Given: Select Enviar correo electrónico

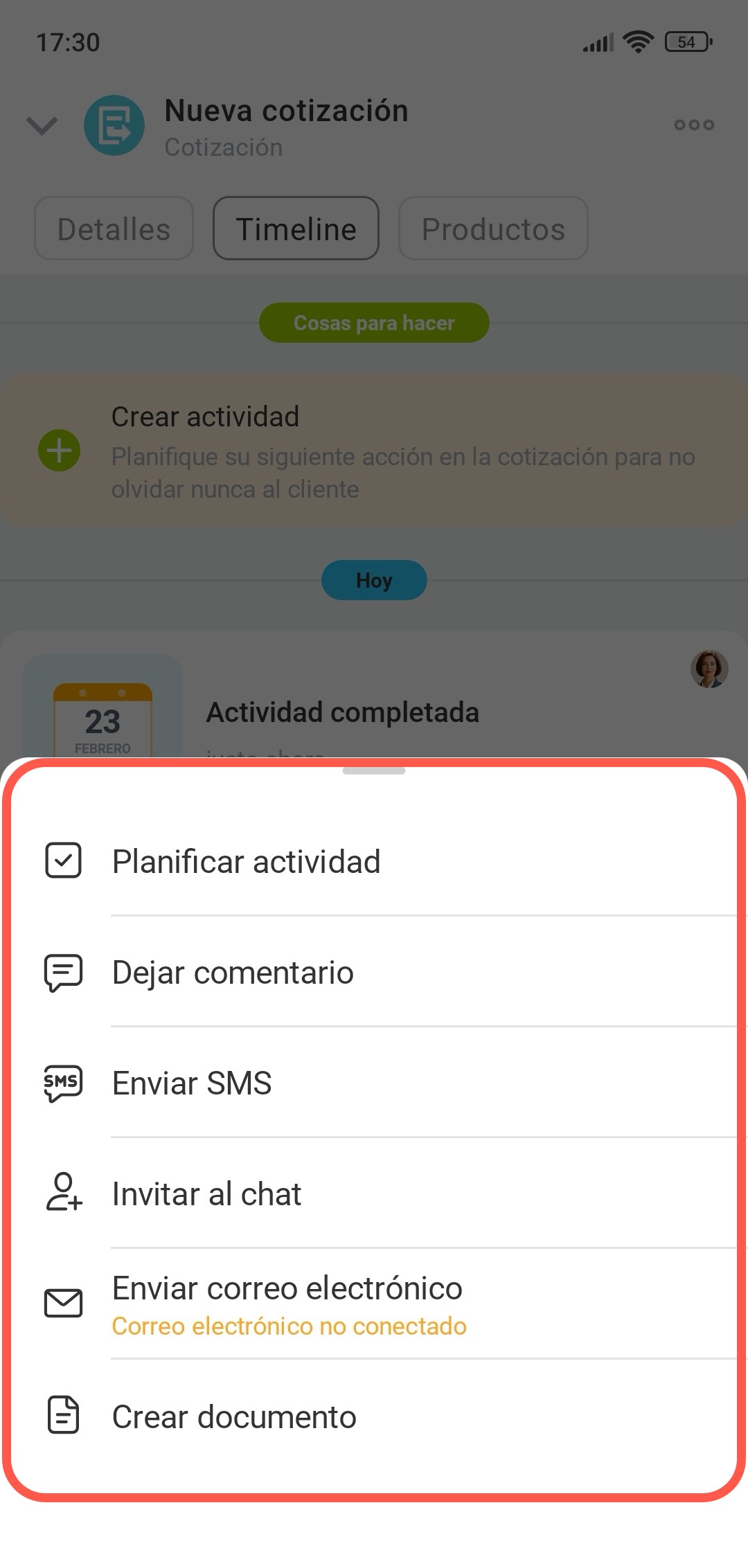Looking at the screenshot, I should [x=287, y=1290].
